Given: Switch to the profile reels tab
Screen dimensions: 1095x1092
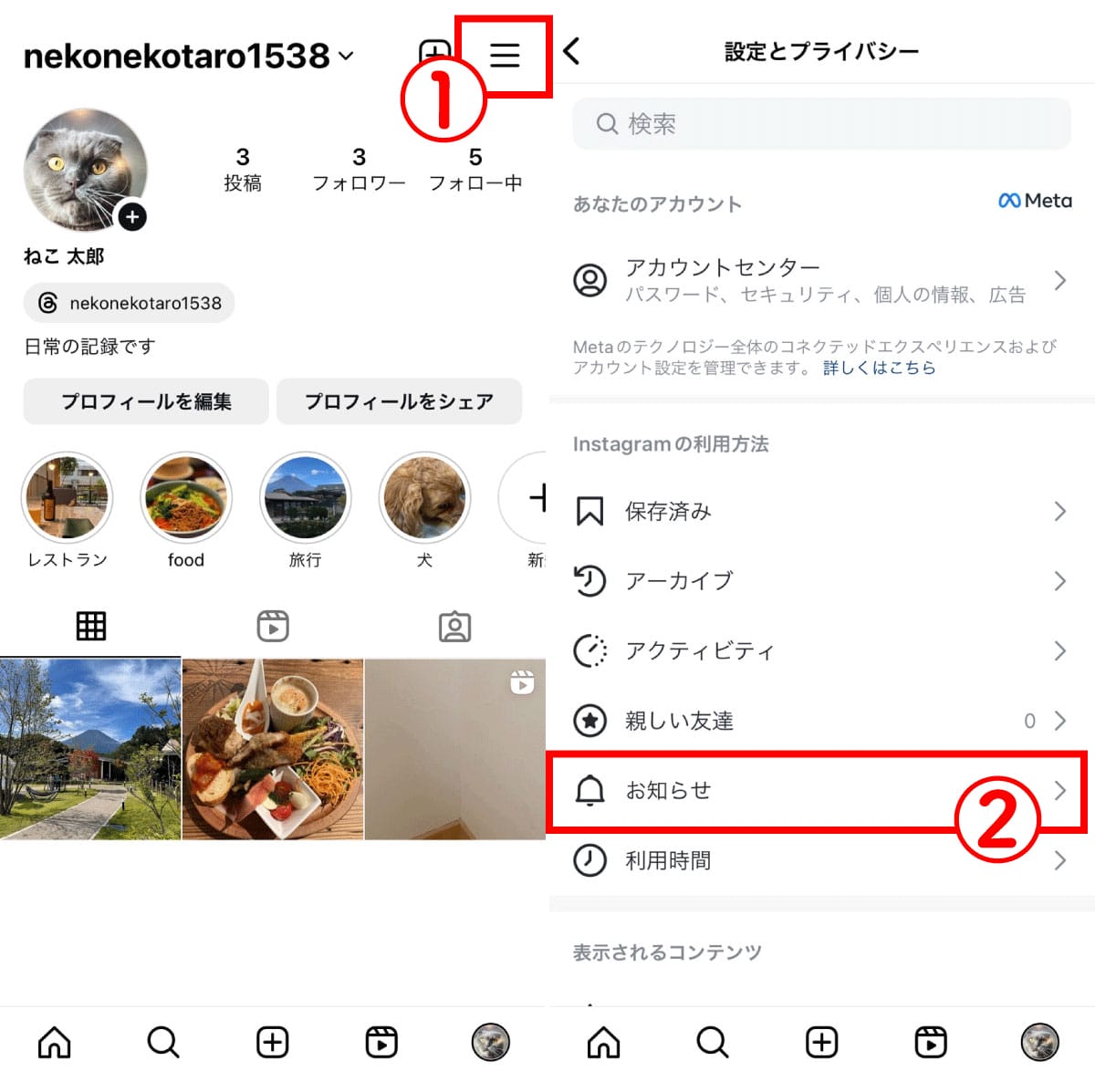Looking at the screenshot, I should pyautogui.click(x=273, y=627).
